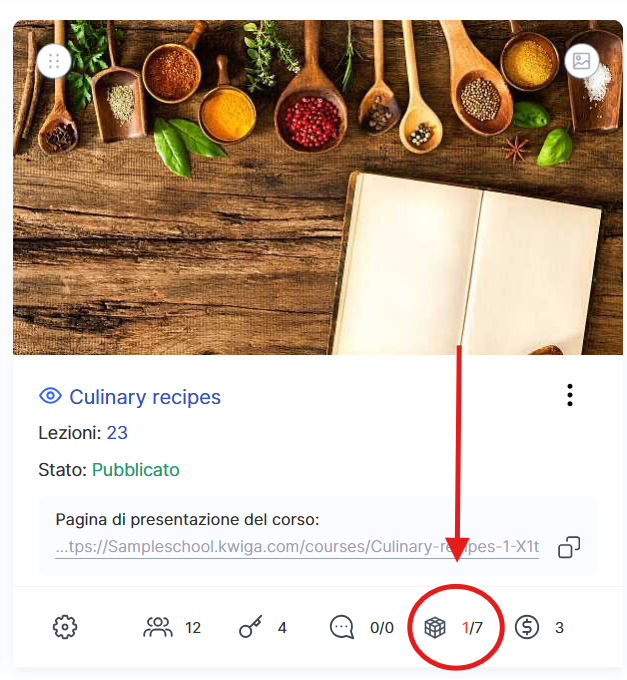Open the three-dot course menu
The image size is (627, 680).
pyautogui.click(x=569, y=395)
